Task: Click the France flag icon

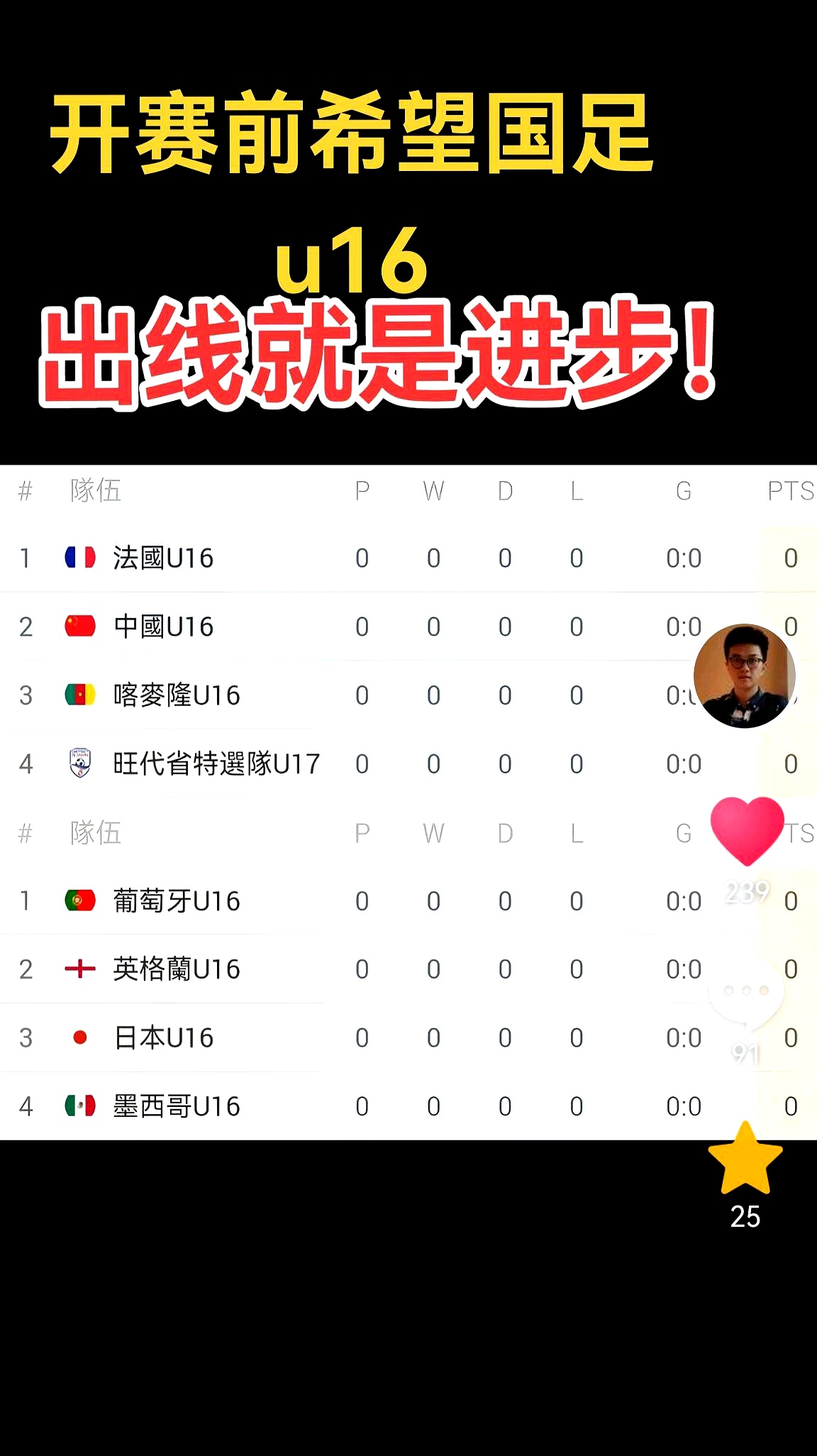Action: pos(80,558)
